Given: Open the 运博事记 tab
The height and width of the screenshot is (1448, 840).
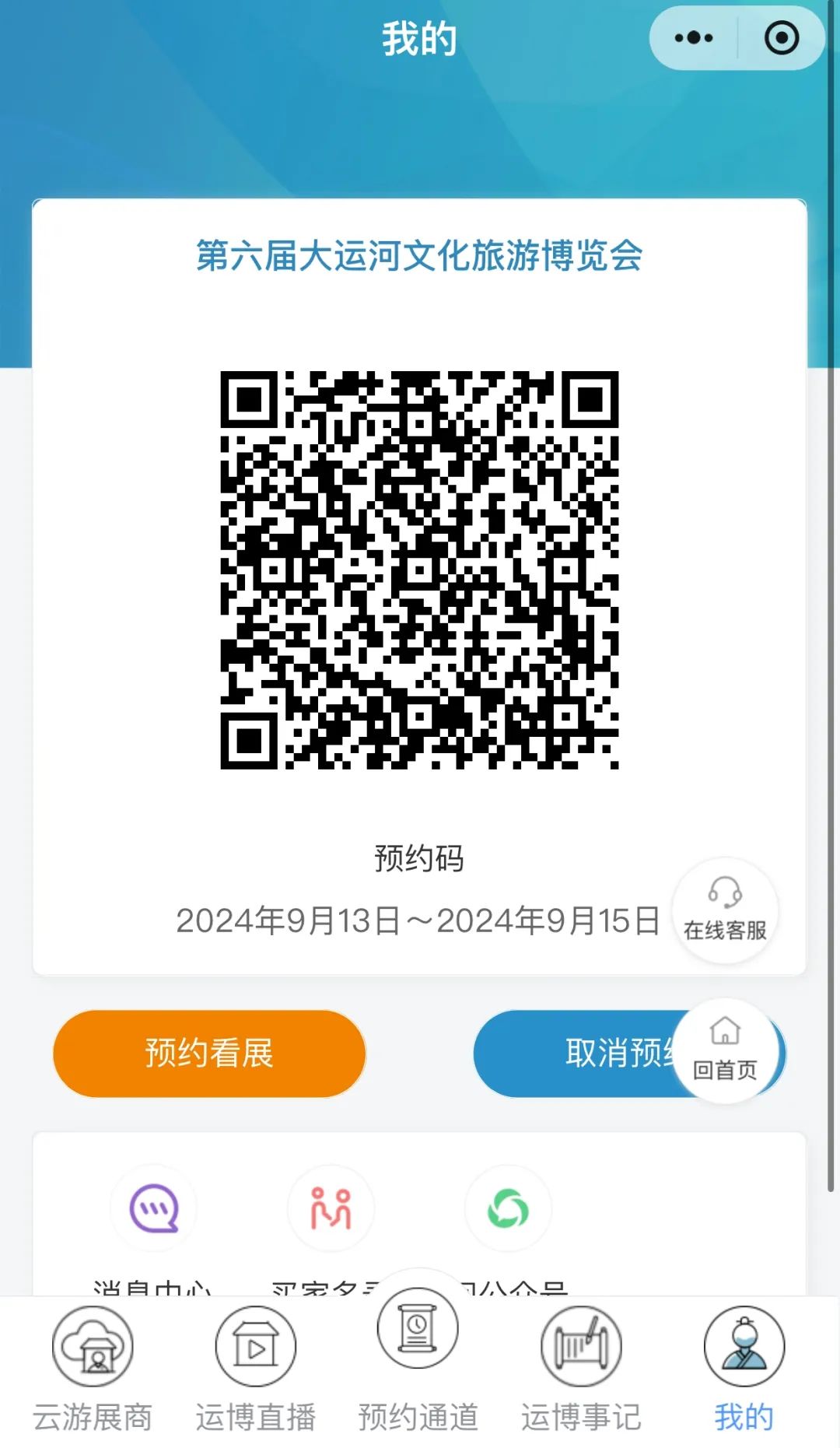Looking at the screenshot, I should point(581,1371).
